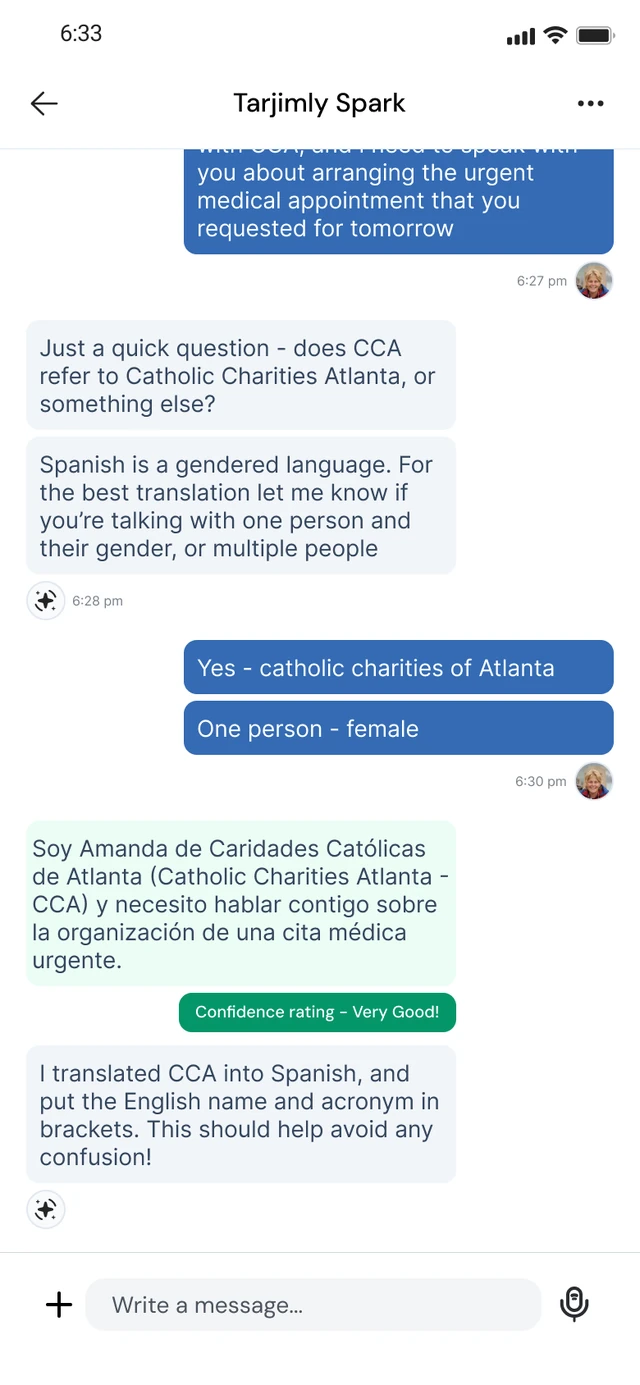Go back using the arrow icon
Image resolution: width=640 pixels, height=1385 pixels.
tap(44, 103)
